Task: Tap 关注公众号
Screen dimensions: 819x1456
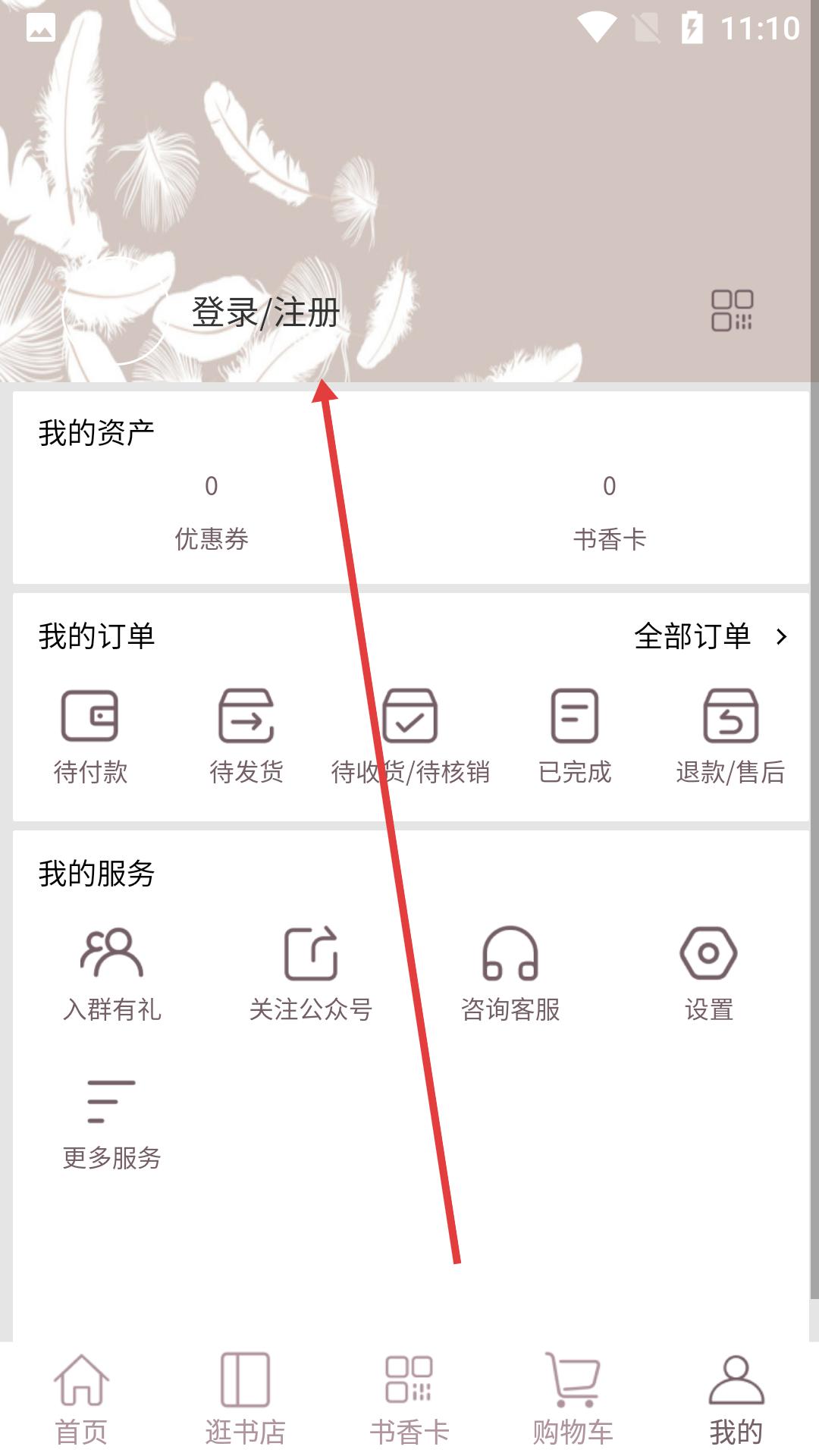Action: (x=311, y=973)
